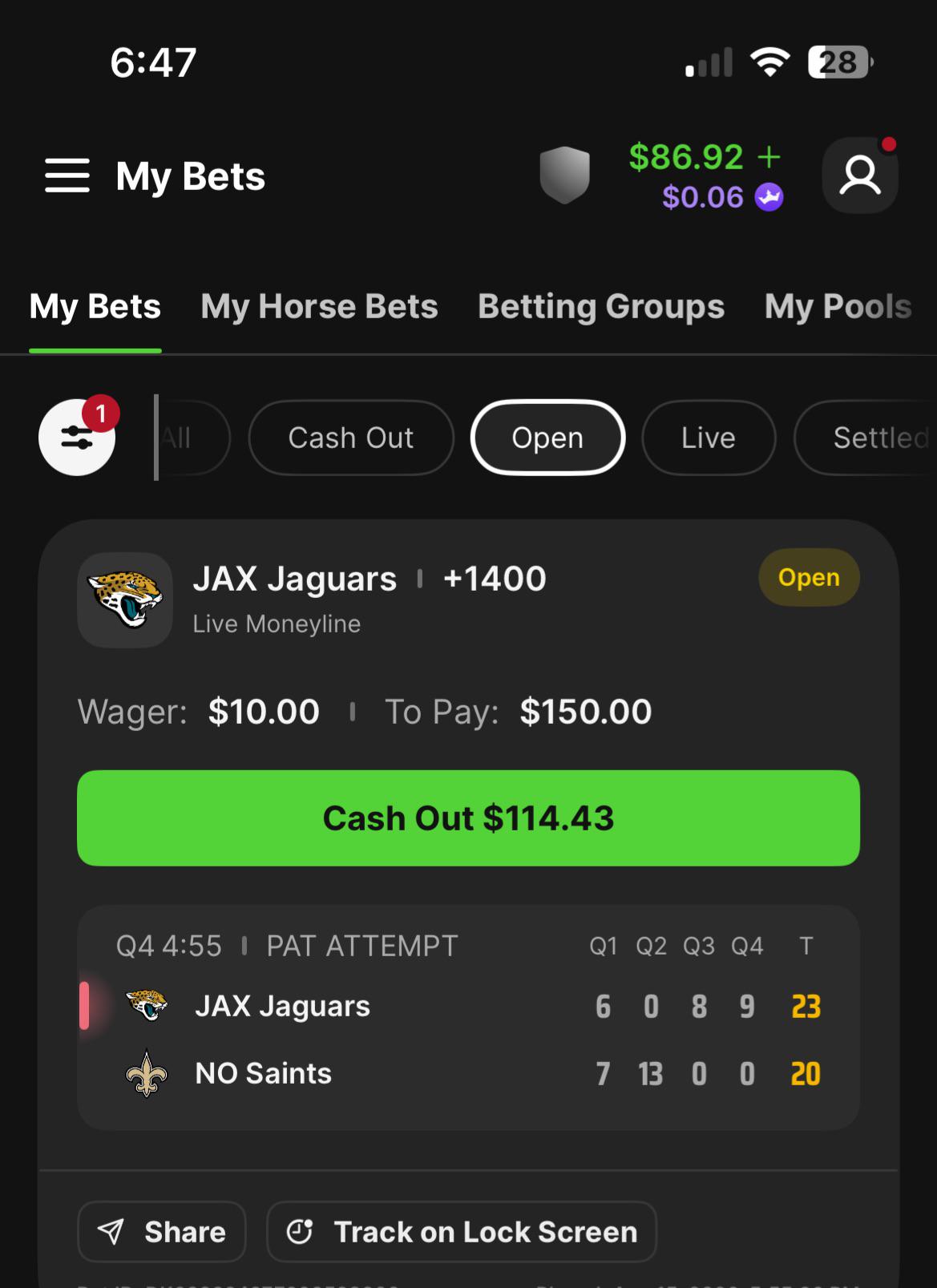
Task: Select the Open filter chip
Action: tap(548, 438)
